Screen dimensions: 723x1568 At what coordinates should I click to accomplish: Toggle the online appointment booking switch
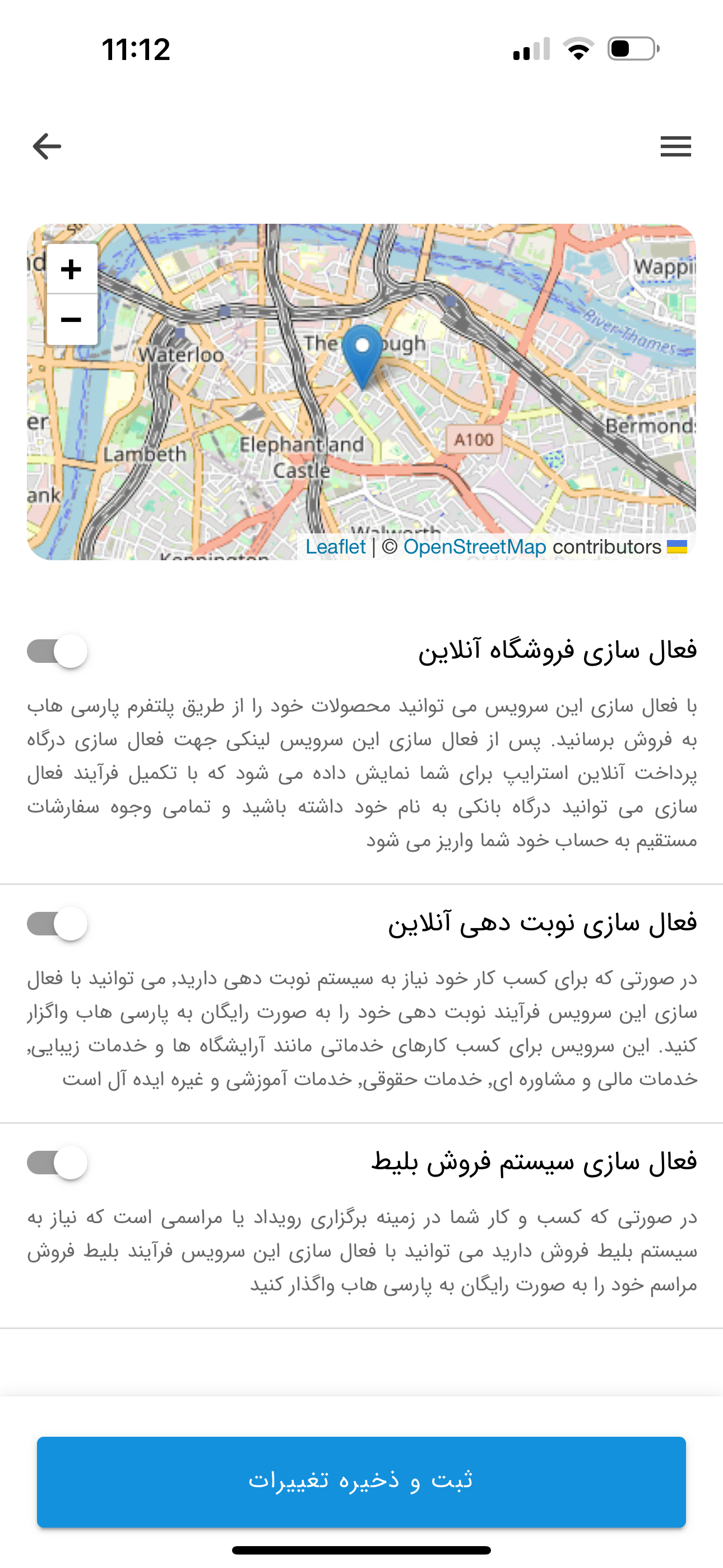[x=57, y=924]
